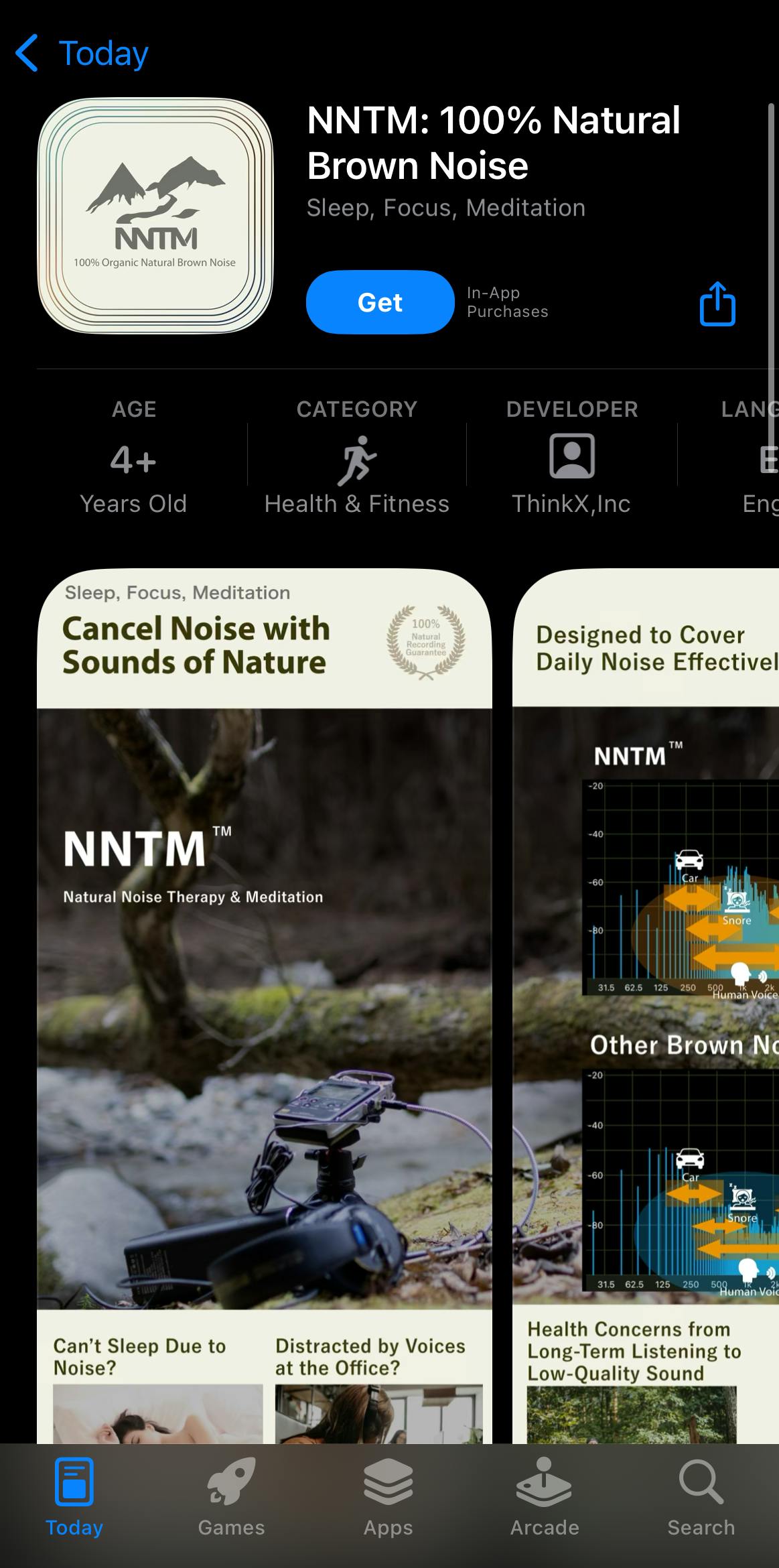Share this app page
779x1568 pixels.
click(x=717, y=304)
